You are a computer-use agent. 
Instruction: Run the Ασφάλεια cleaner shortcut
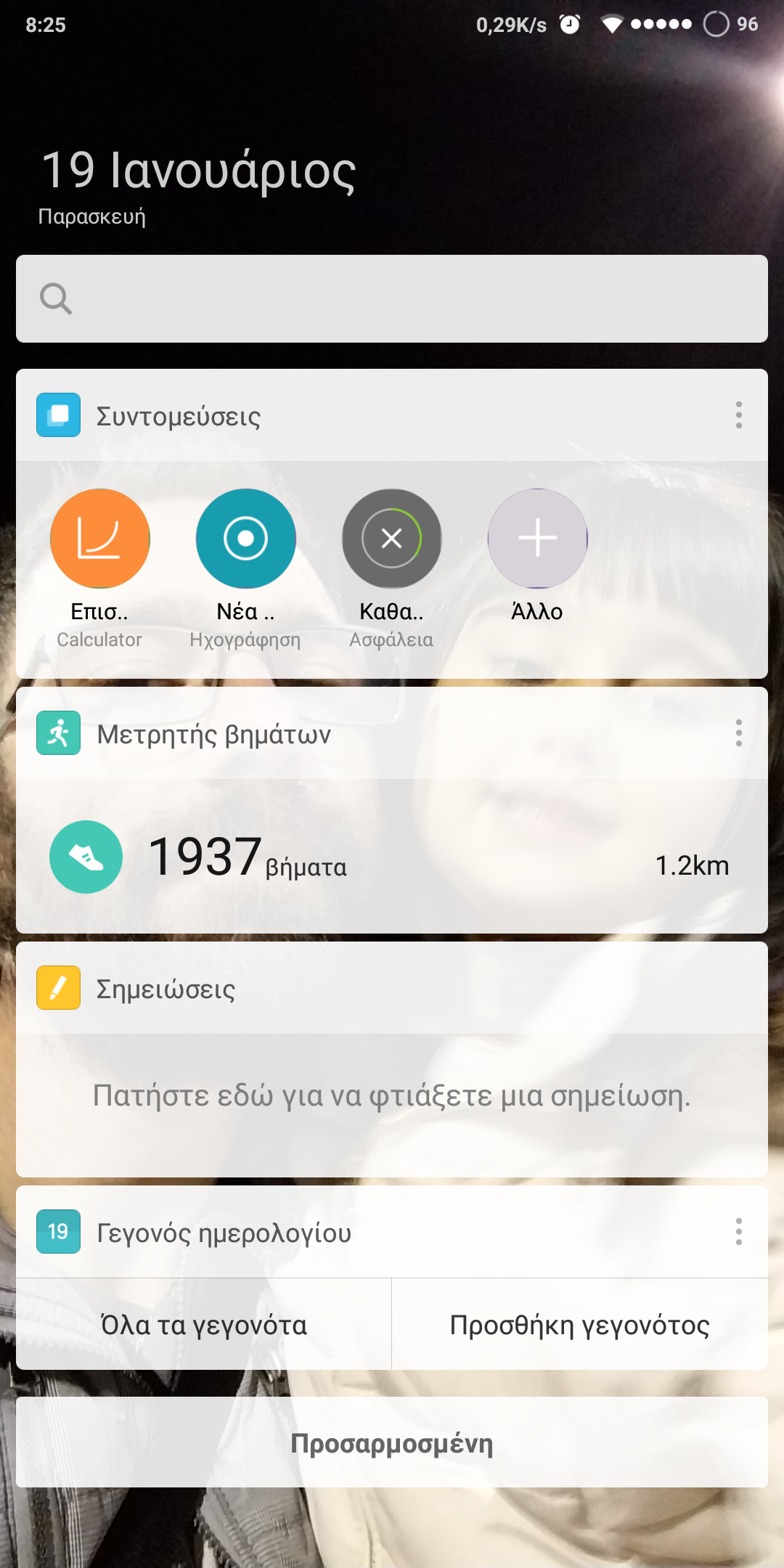click(x=391, y=539)
